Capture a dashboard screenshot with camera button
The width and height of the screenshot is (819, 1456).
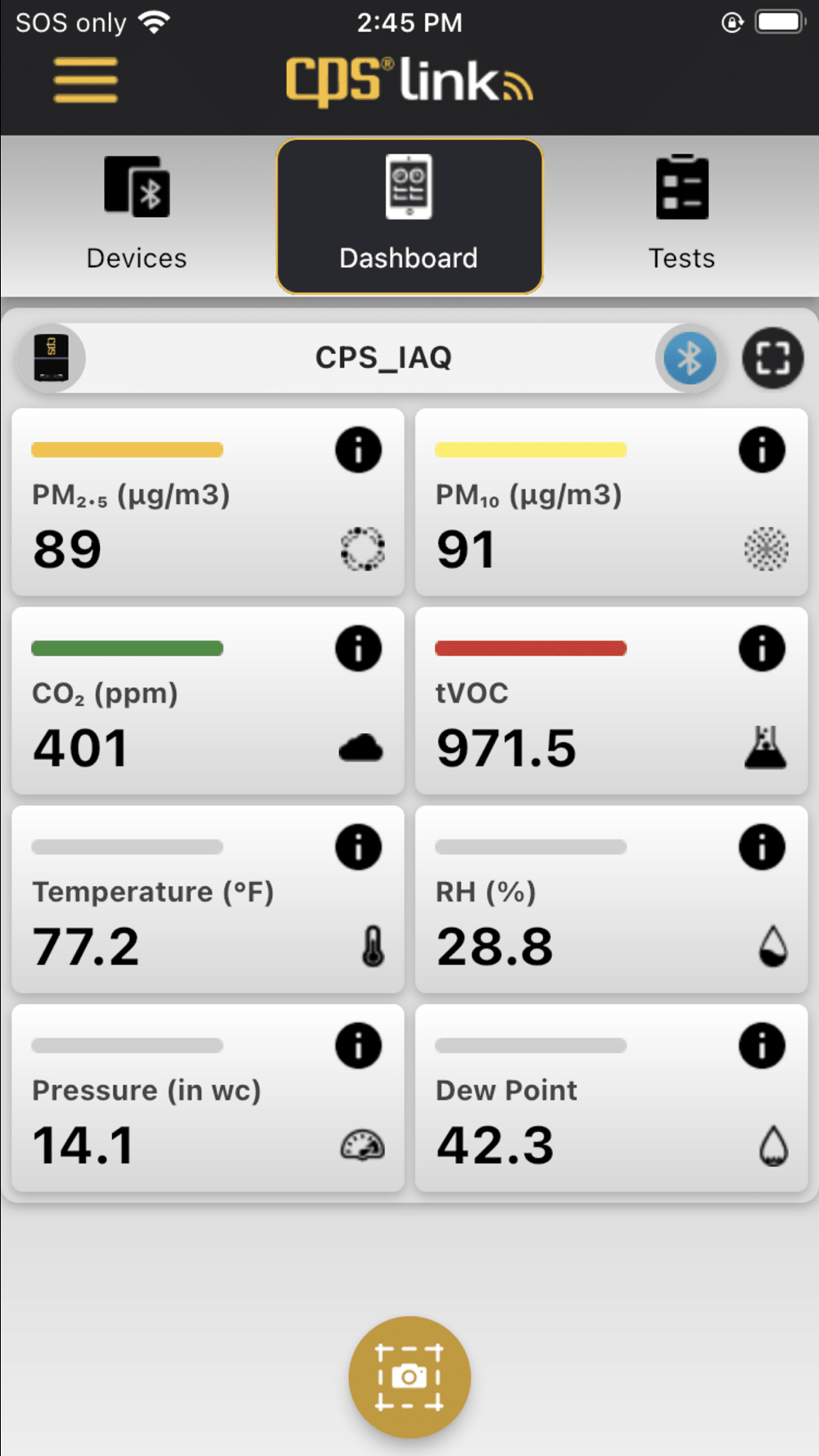[x=409, y=1377]
